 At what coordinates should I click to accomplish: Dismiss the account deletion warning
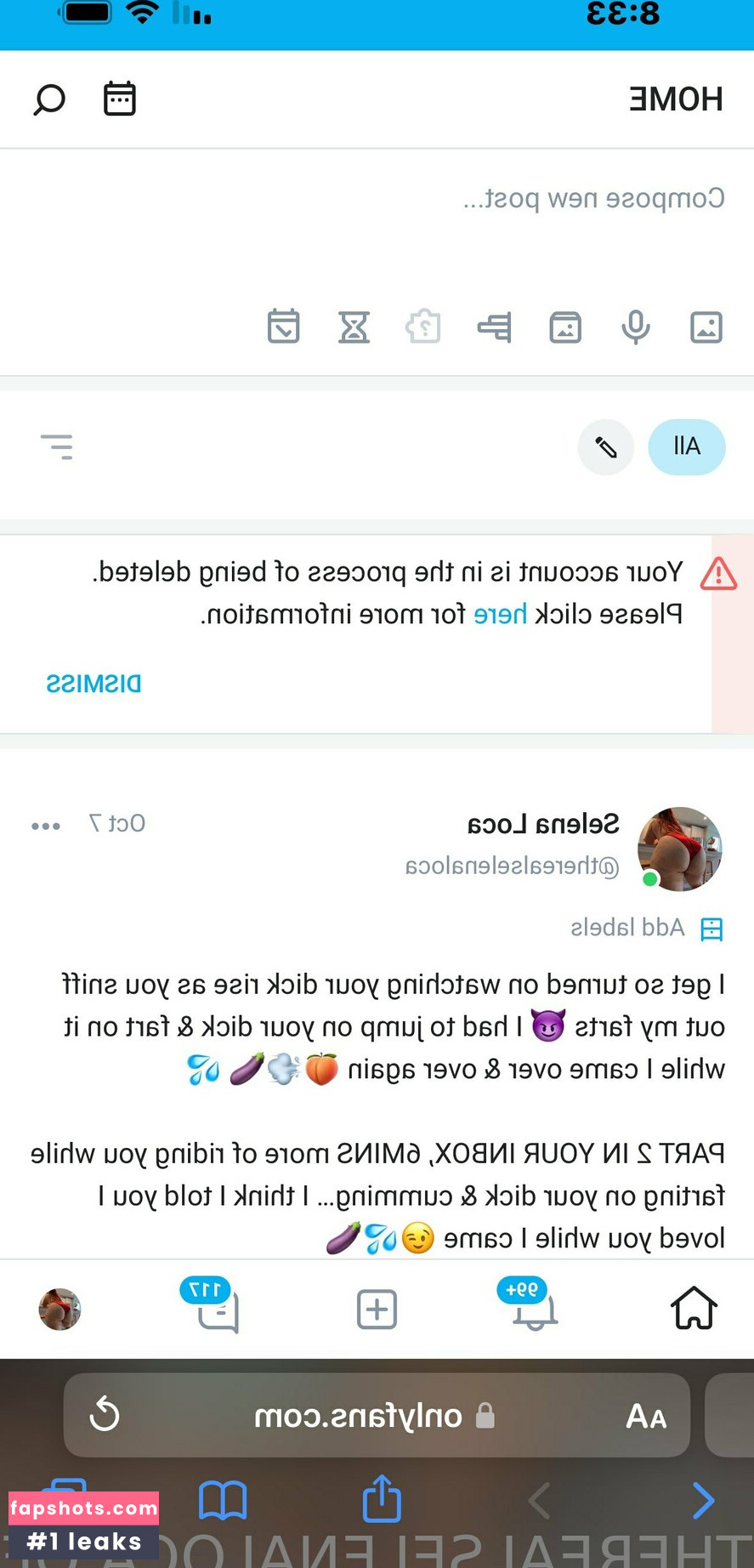(x=94, y=683)
